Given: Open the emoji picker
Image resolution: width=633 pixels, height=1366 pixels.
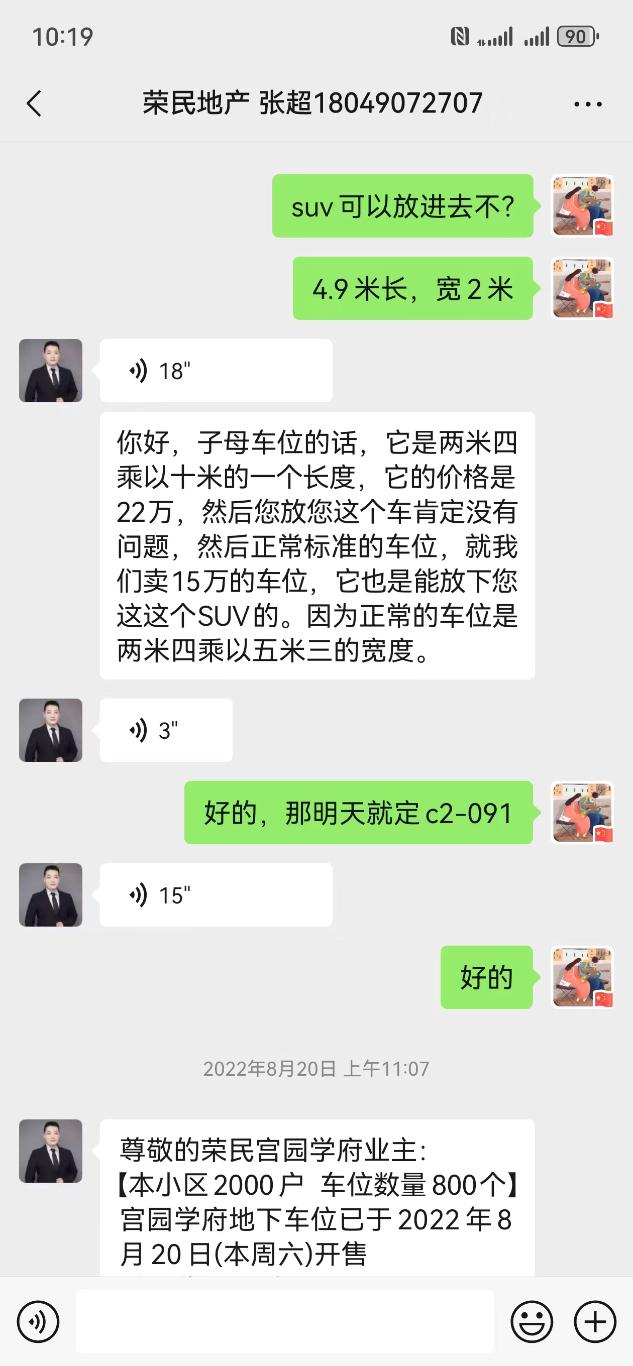Looking at the screenshot, I should pyautogui.click(x=531, y=1322).
